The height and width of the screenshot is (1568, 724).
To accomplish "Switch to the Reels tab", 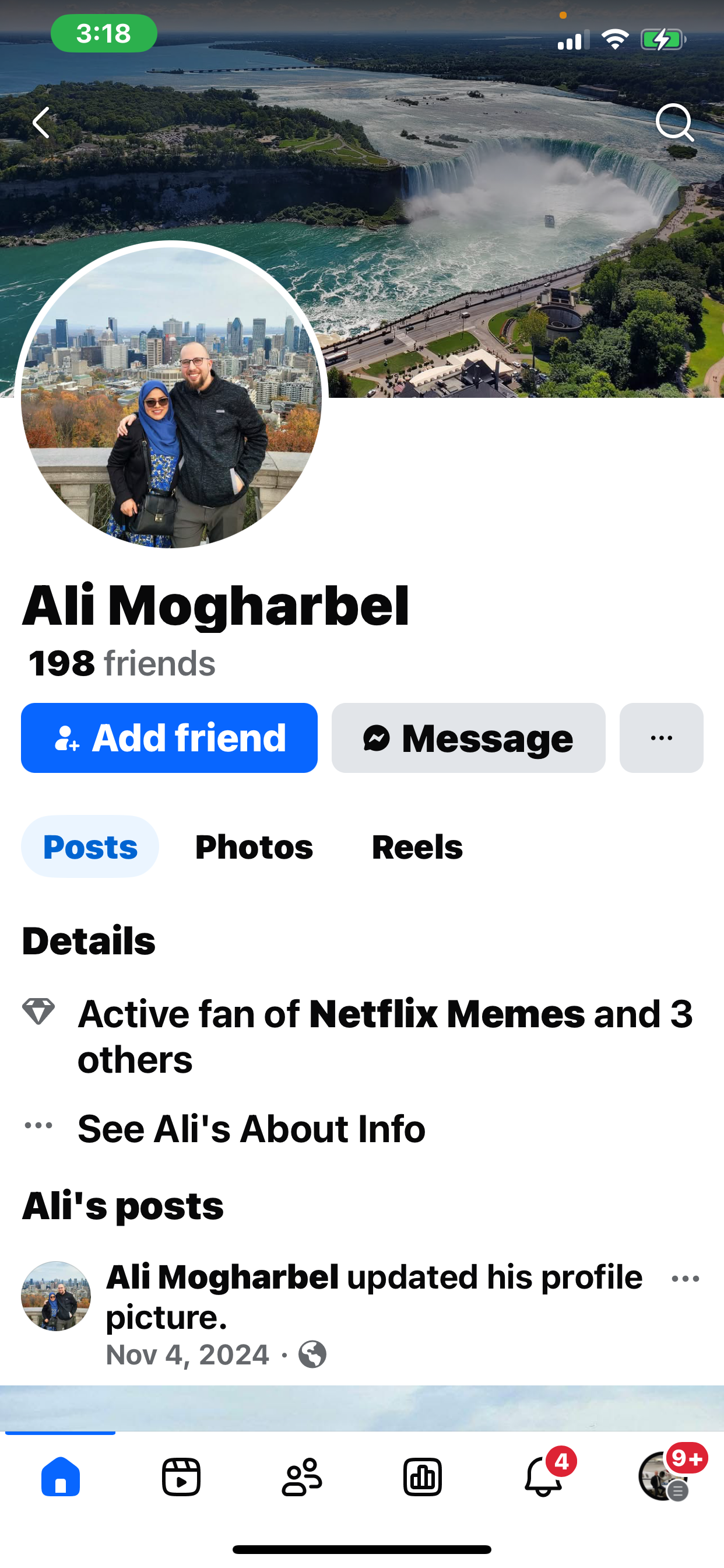I will click(x=417, y=846).
